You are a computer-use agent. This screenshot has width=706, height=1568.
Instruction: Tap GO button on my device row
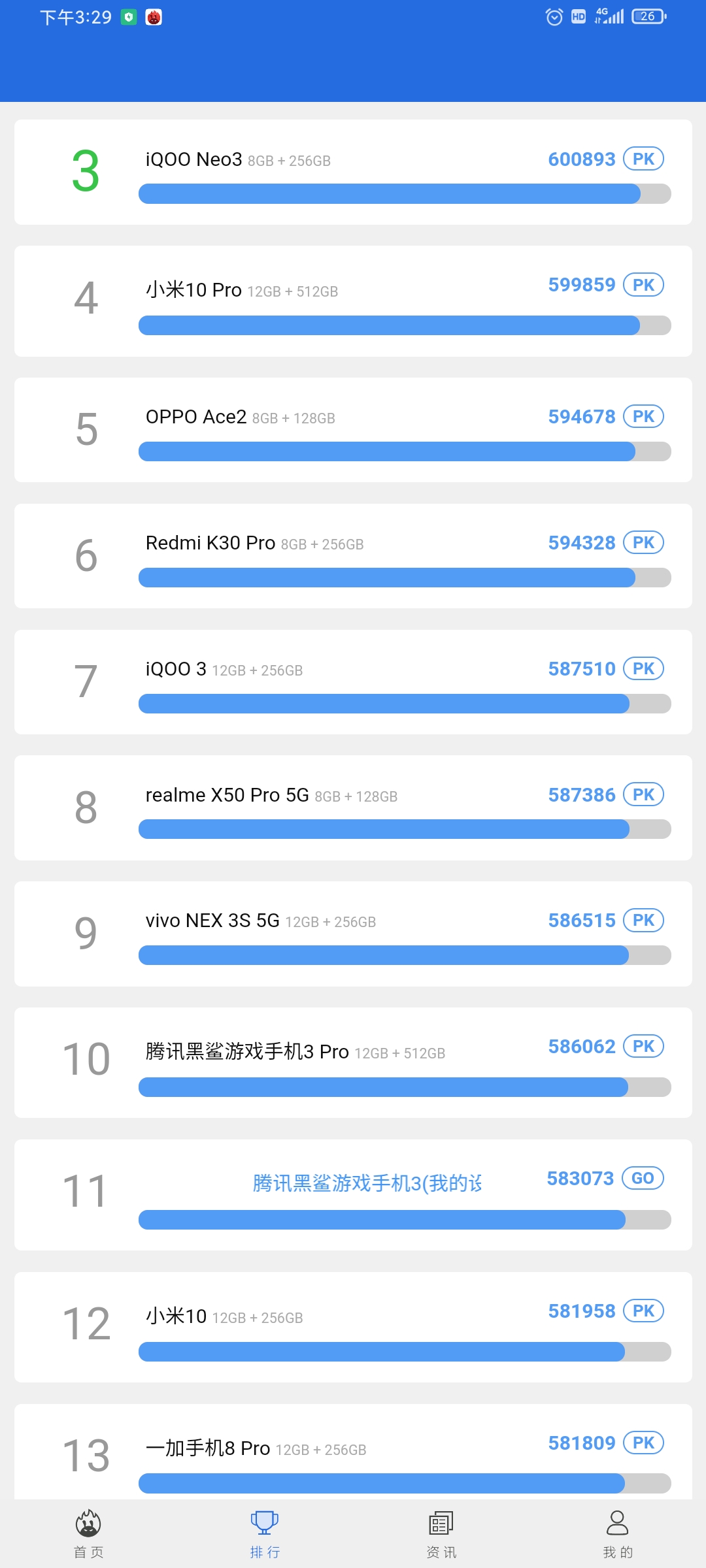643,1178
